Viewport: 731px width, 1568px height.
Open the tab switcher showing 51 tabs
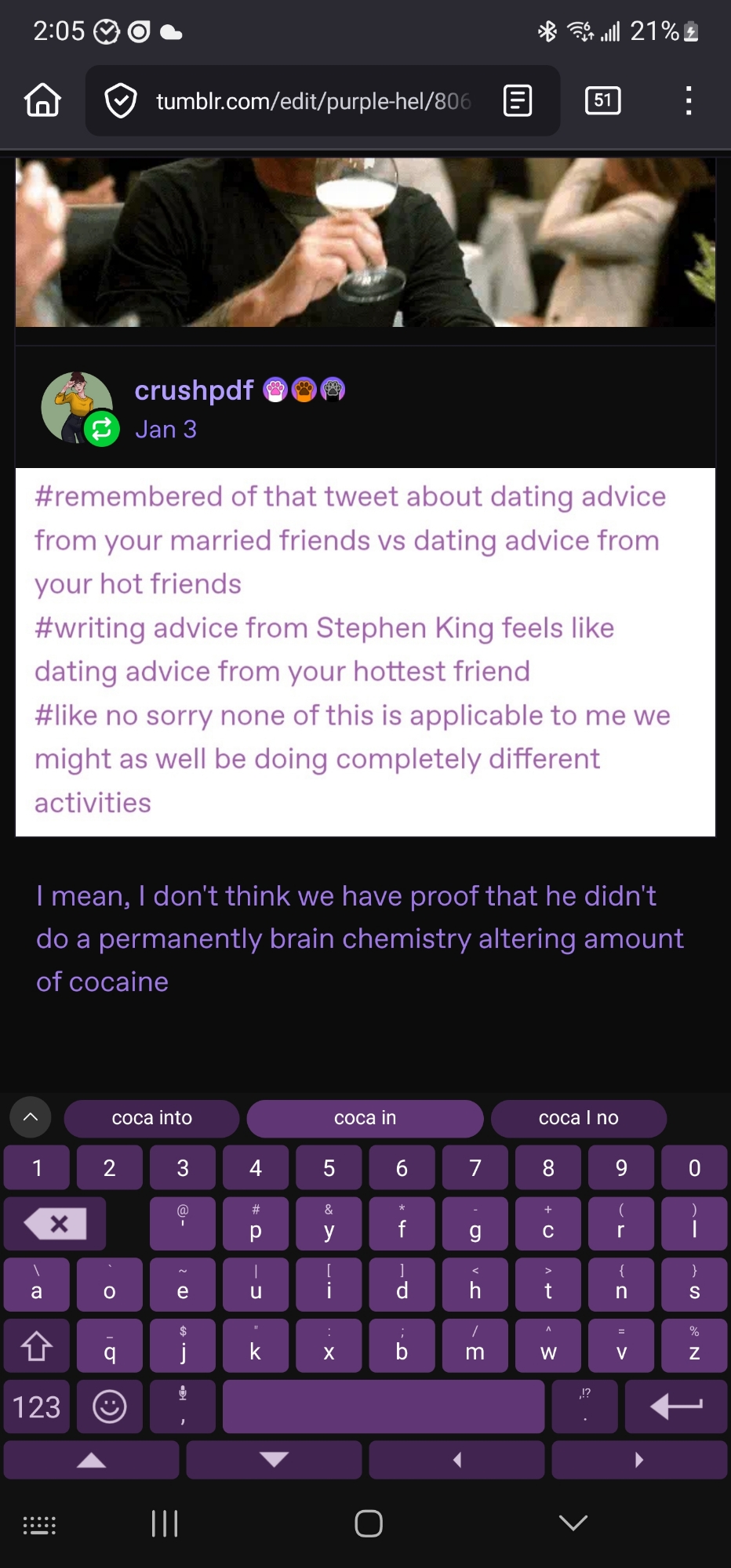pyautogui.click(x=602, y=100)
